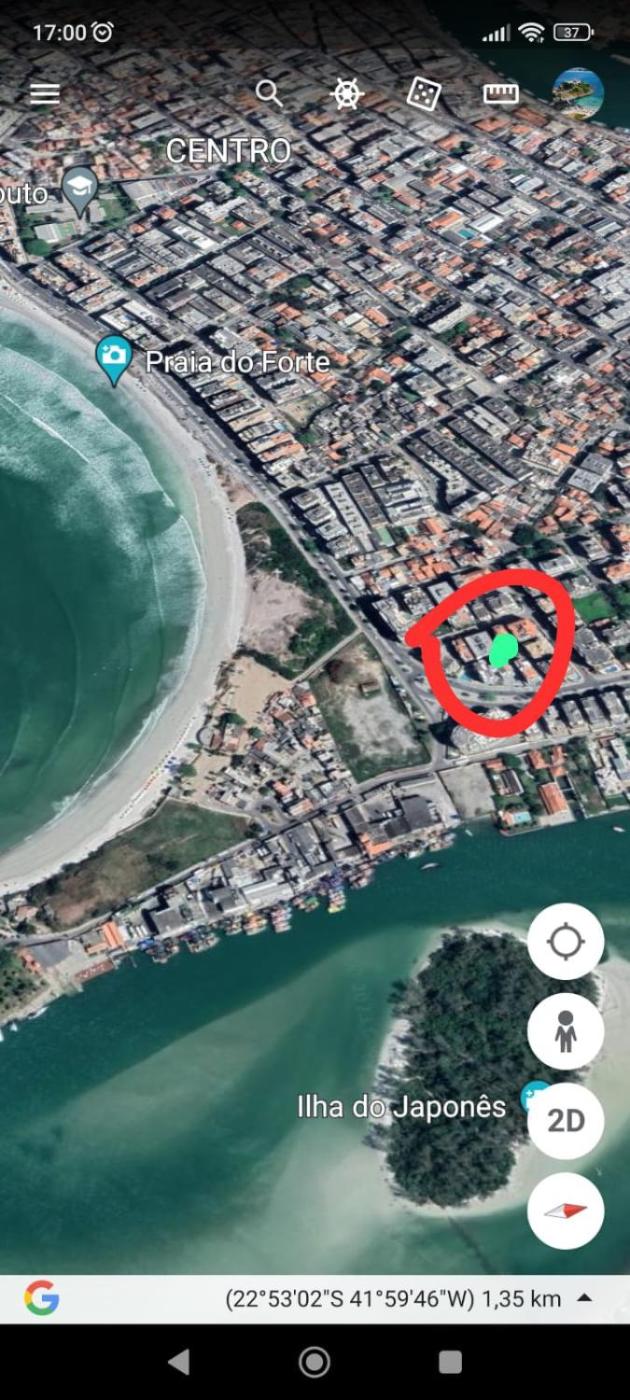The width and height of the screenshot is (630, 1400).
Task: Go back with system back button
Action: 179,1362
